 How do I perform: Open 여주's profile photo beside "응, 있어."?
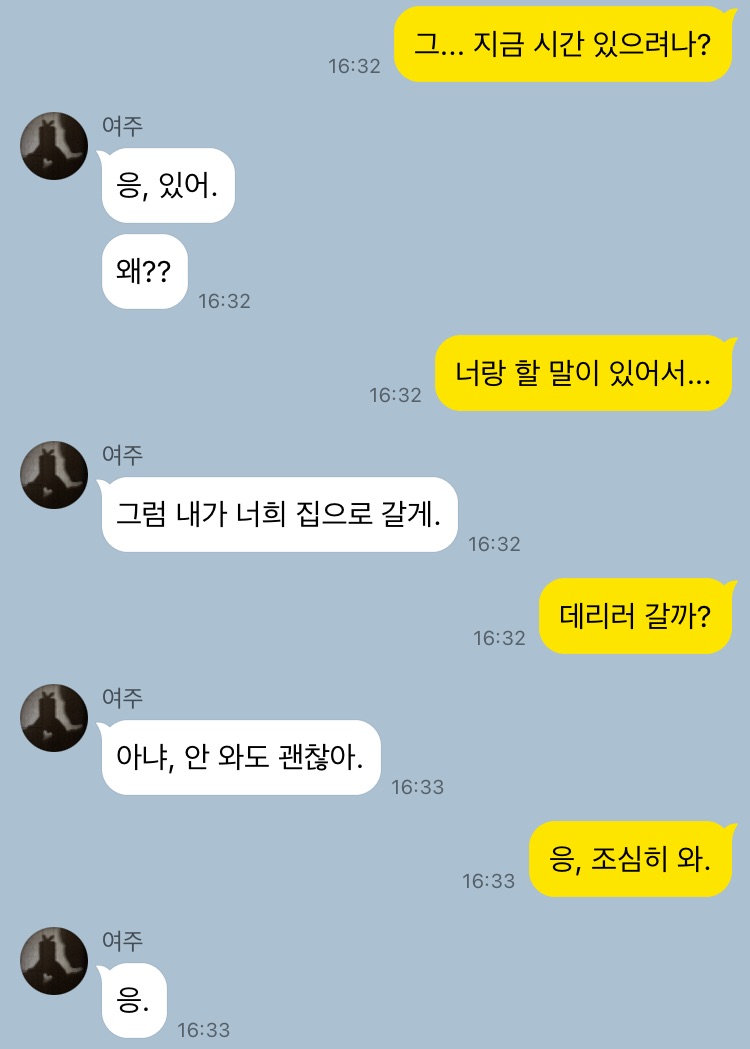pyautogui.click(x=54, y=146)
